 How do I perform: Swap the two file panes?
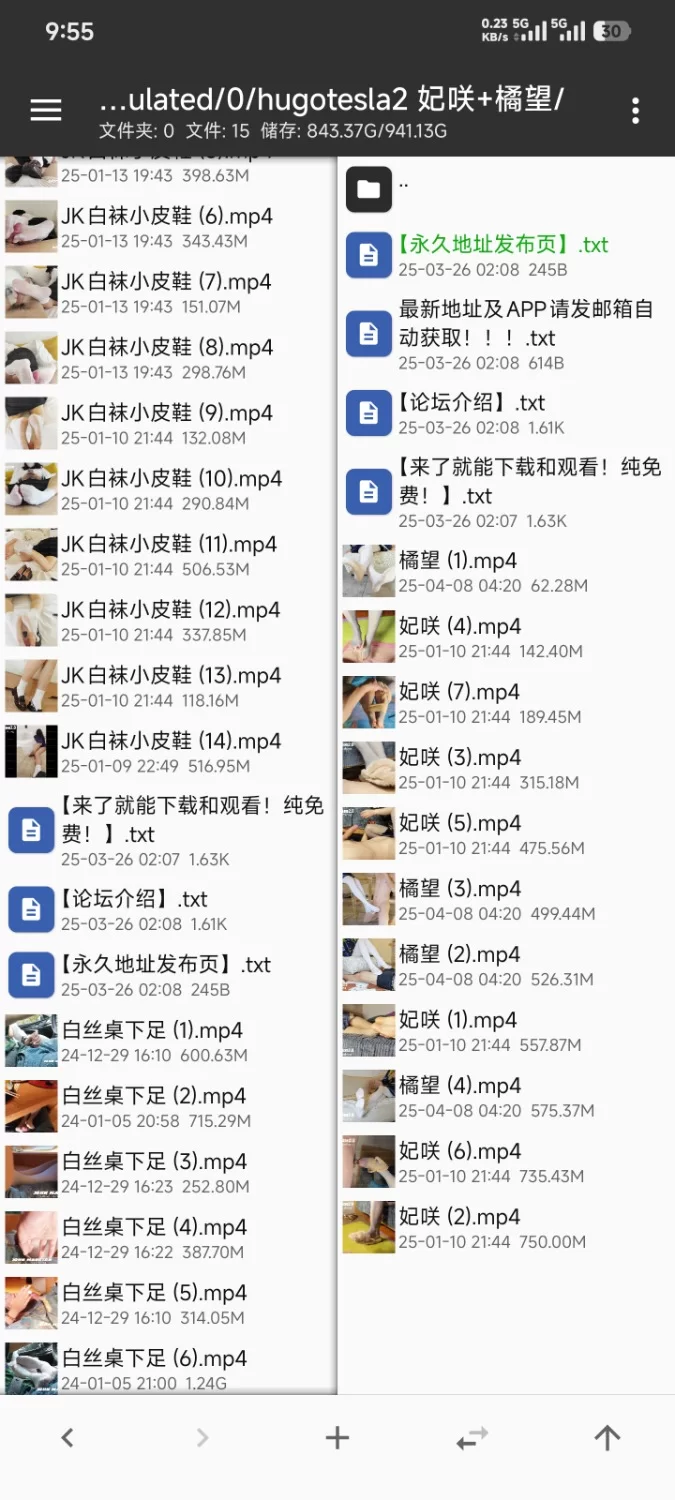(472, 1438)
